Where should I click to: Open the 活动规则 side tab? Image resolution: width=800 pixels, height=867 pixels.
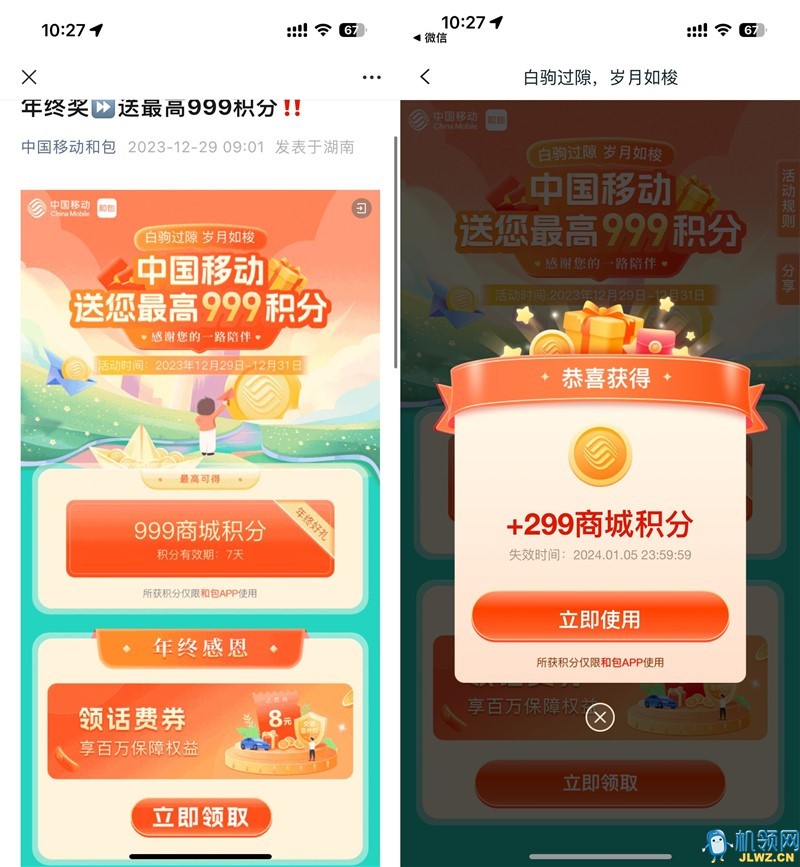(x=787, y=198)
